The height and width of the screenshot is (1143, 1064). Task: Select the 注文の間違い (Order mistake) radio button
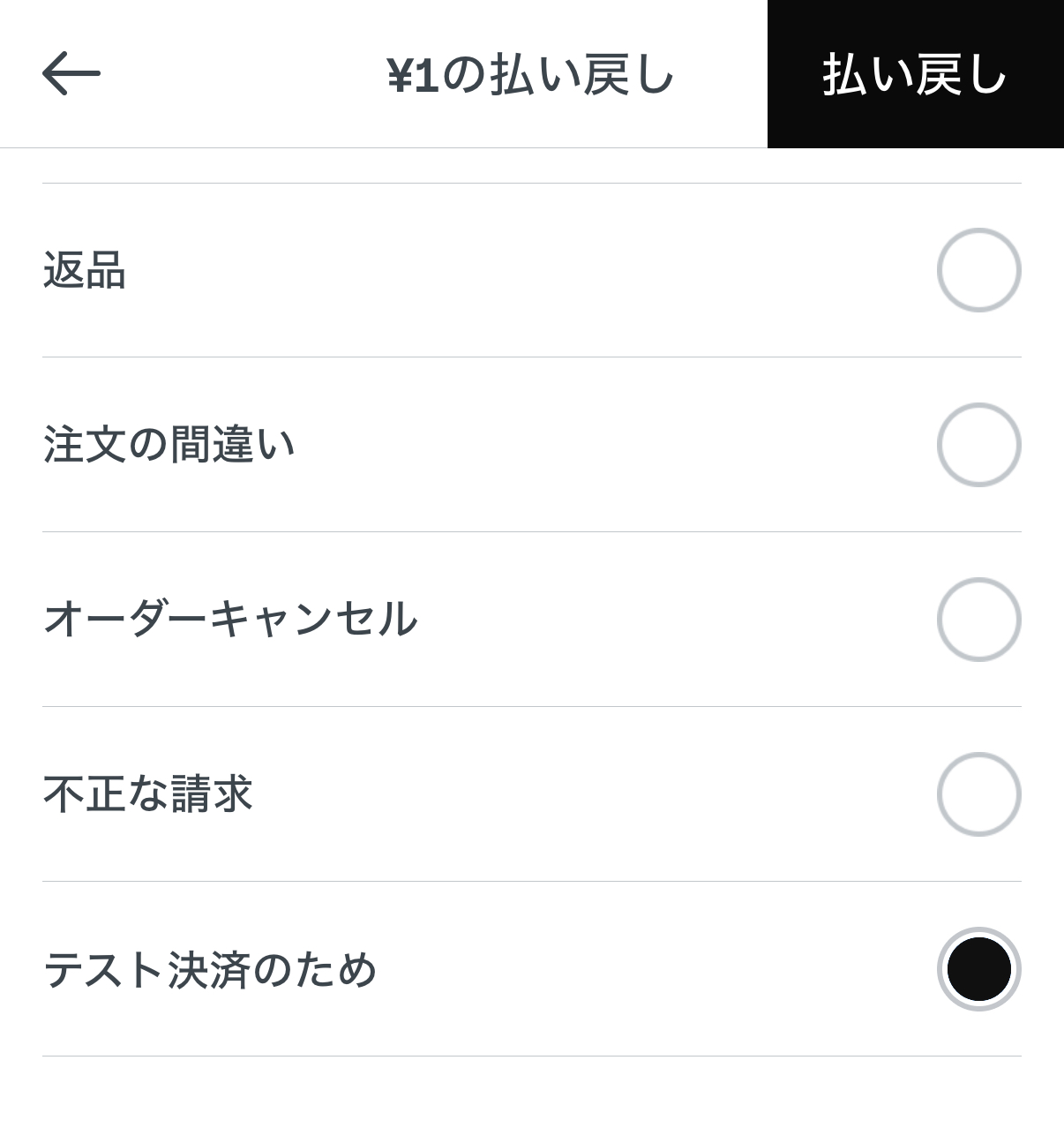979,444
